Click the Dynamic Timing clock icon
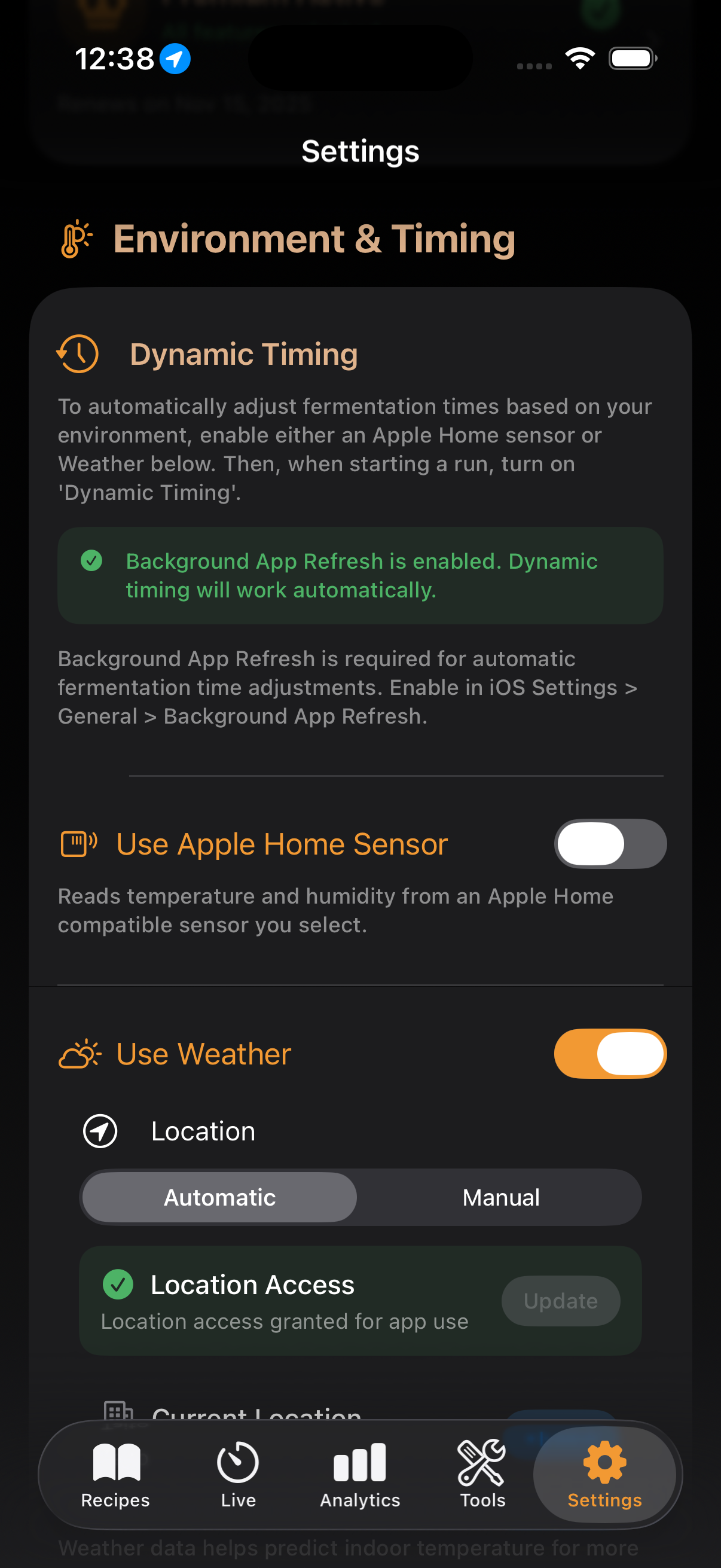This screenshot has width=721, height=1568. tap(78, 352)
